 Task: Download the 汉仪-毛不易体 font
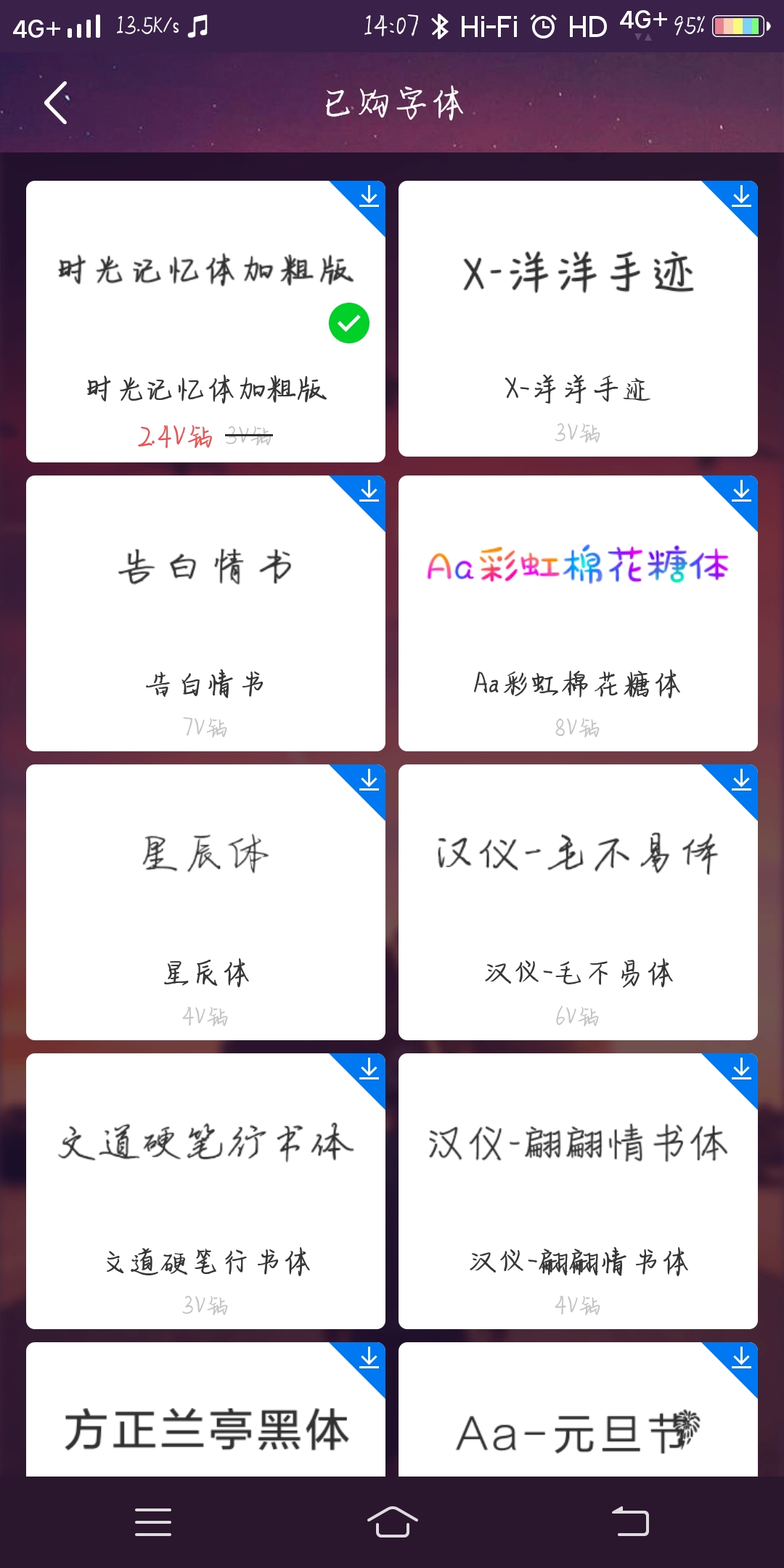740,781
